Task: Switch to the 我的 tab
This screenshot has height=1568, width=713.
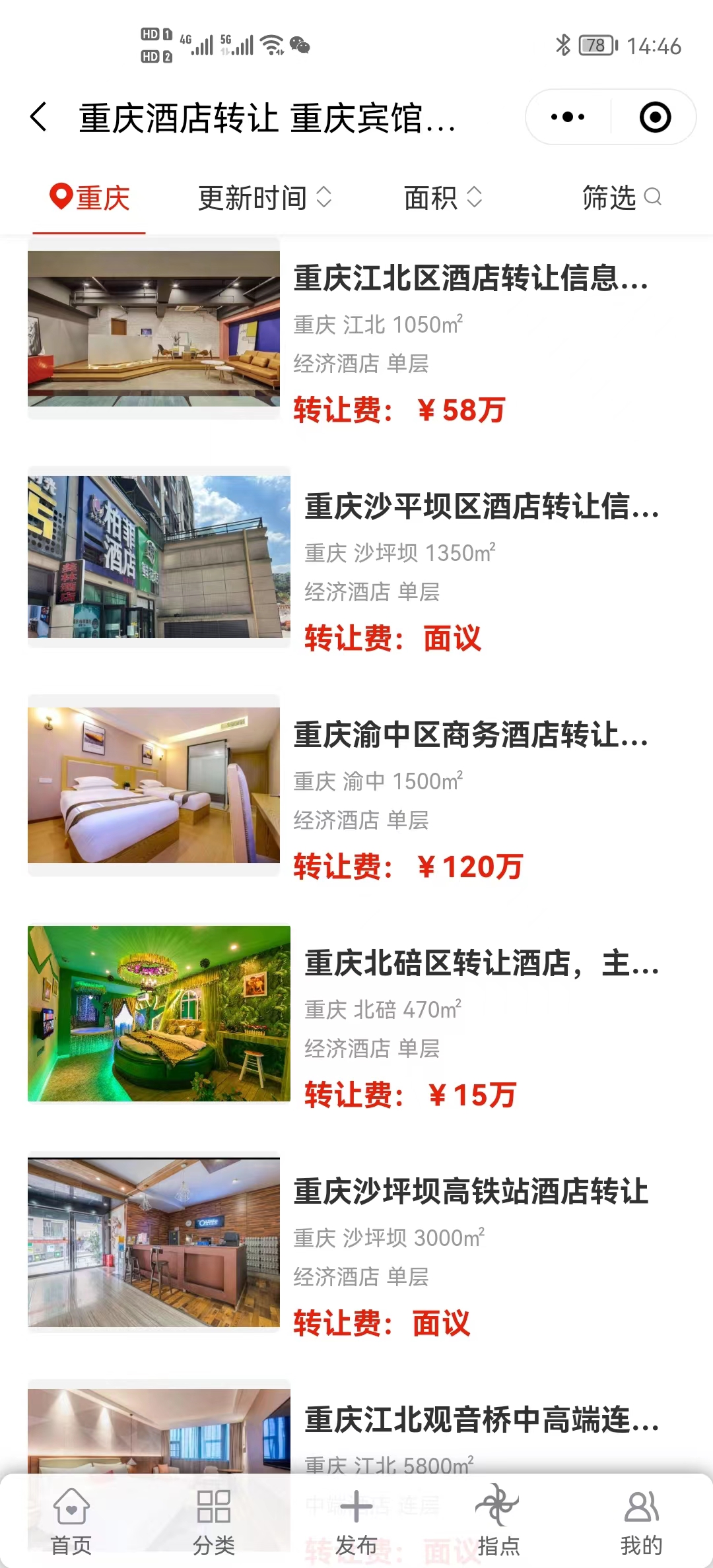Action: click(641, 1520)
